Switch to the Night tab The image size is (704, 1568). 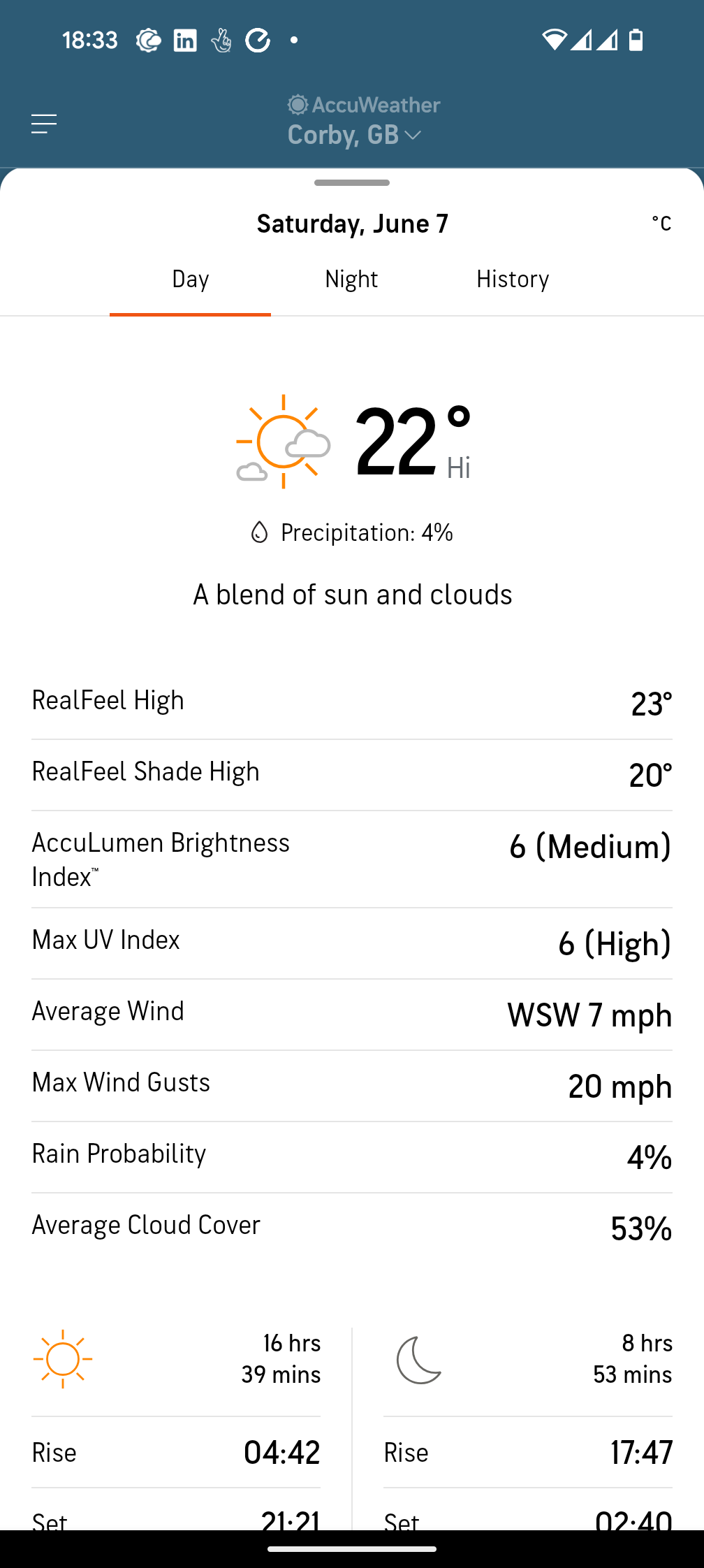(x=351, y=279)
